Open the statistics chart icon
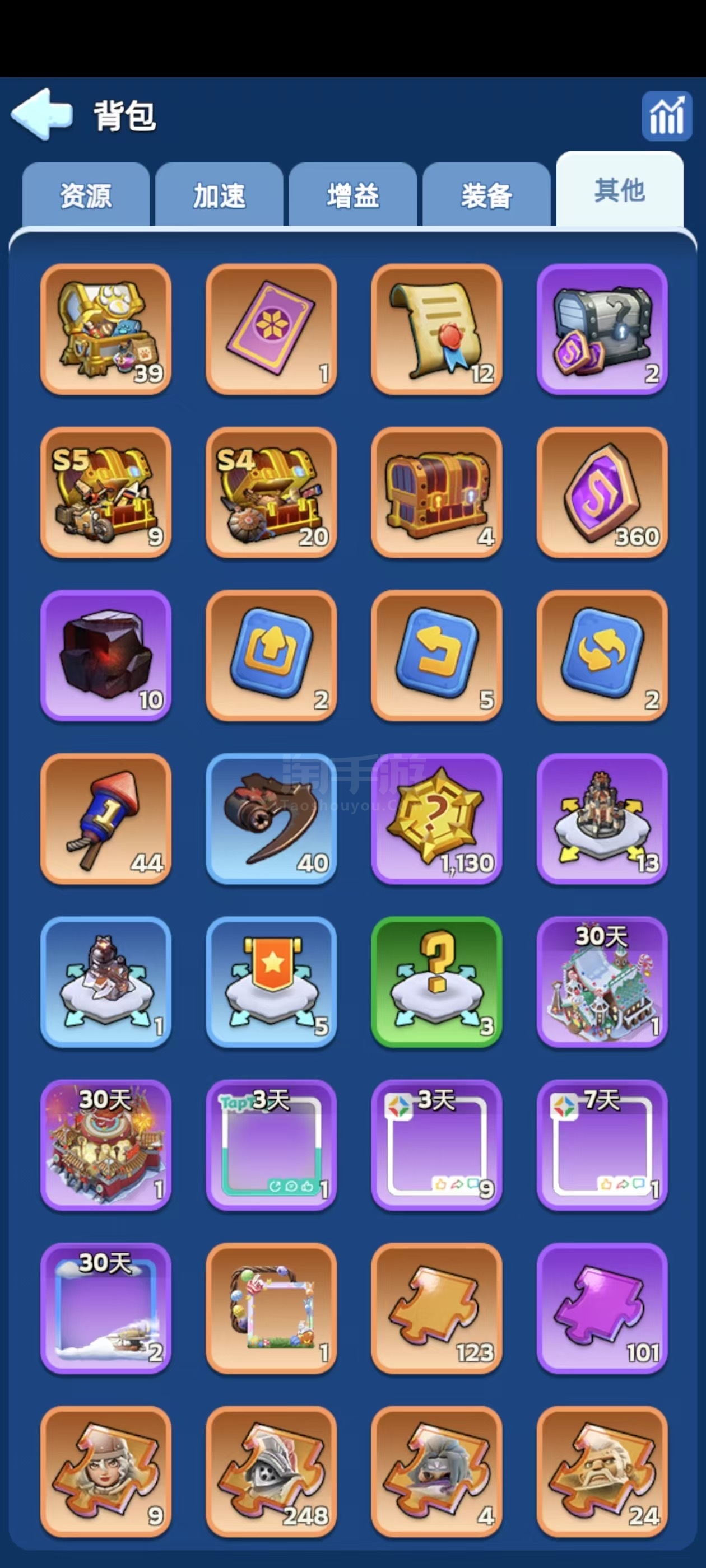The height and width of the screenshot is (1568, 706). pos(666,116)
